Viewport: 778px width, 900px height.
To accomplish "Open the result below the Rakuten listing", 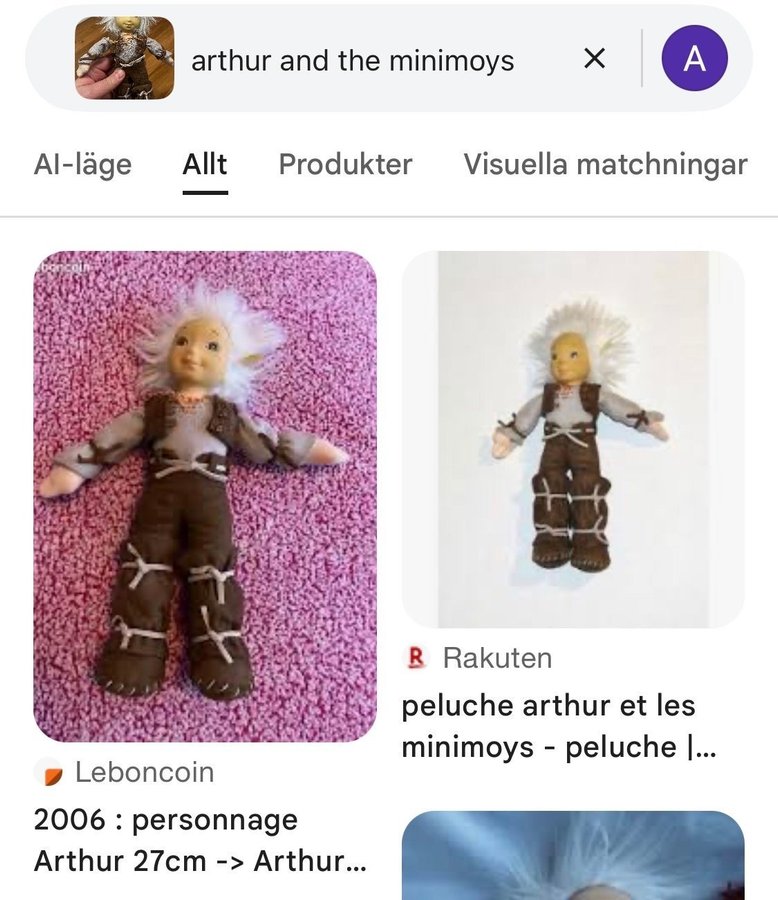I will [573, 855].
